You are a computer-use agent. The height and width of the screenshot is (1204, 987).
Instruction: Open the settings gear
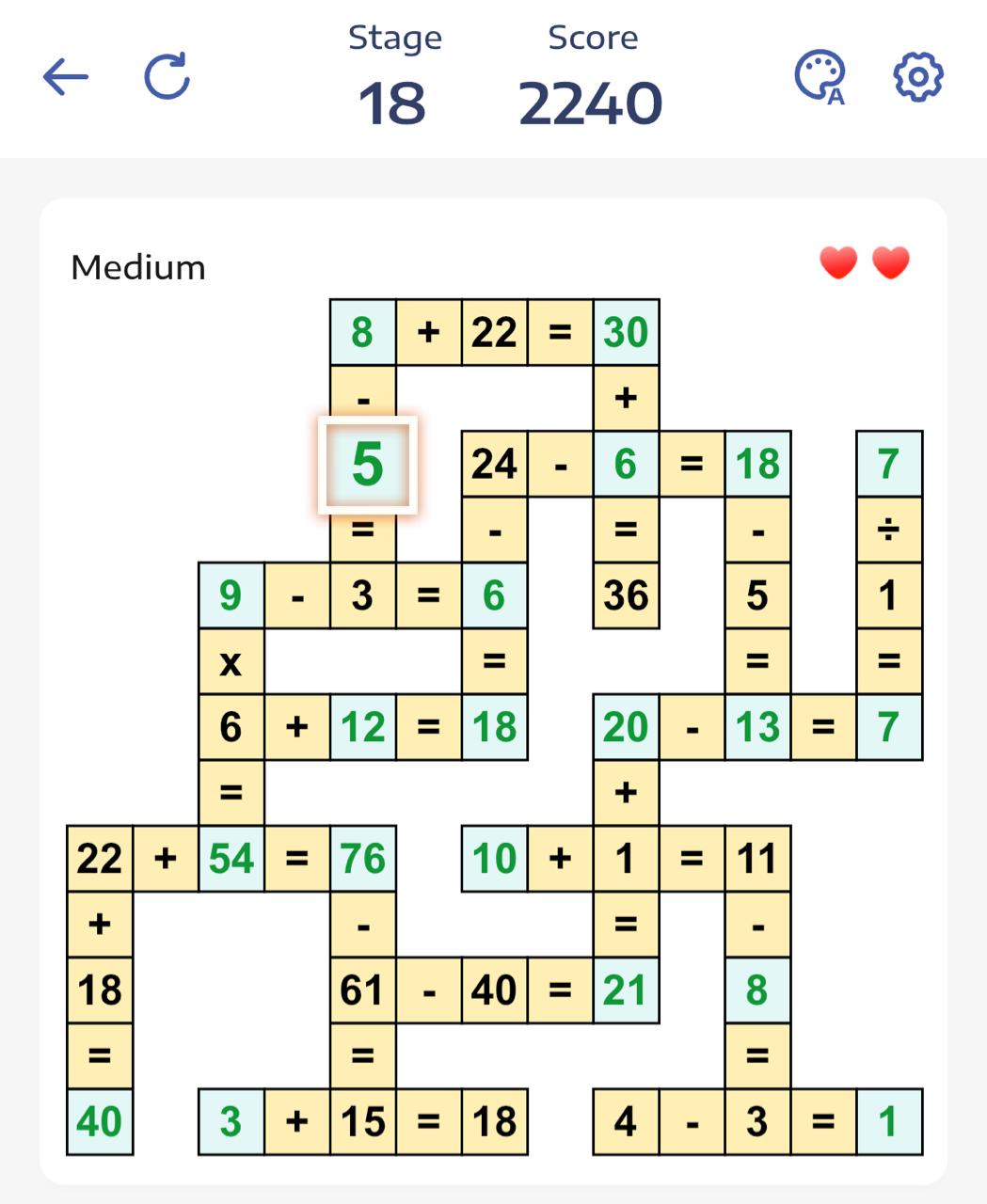917,77
